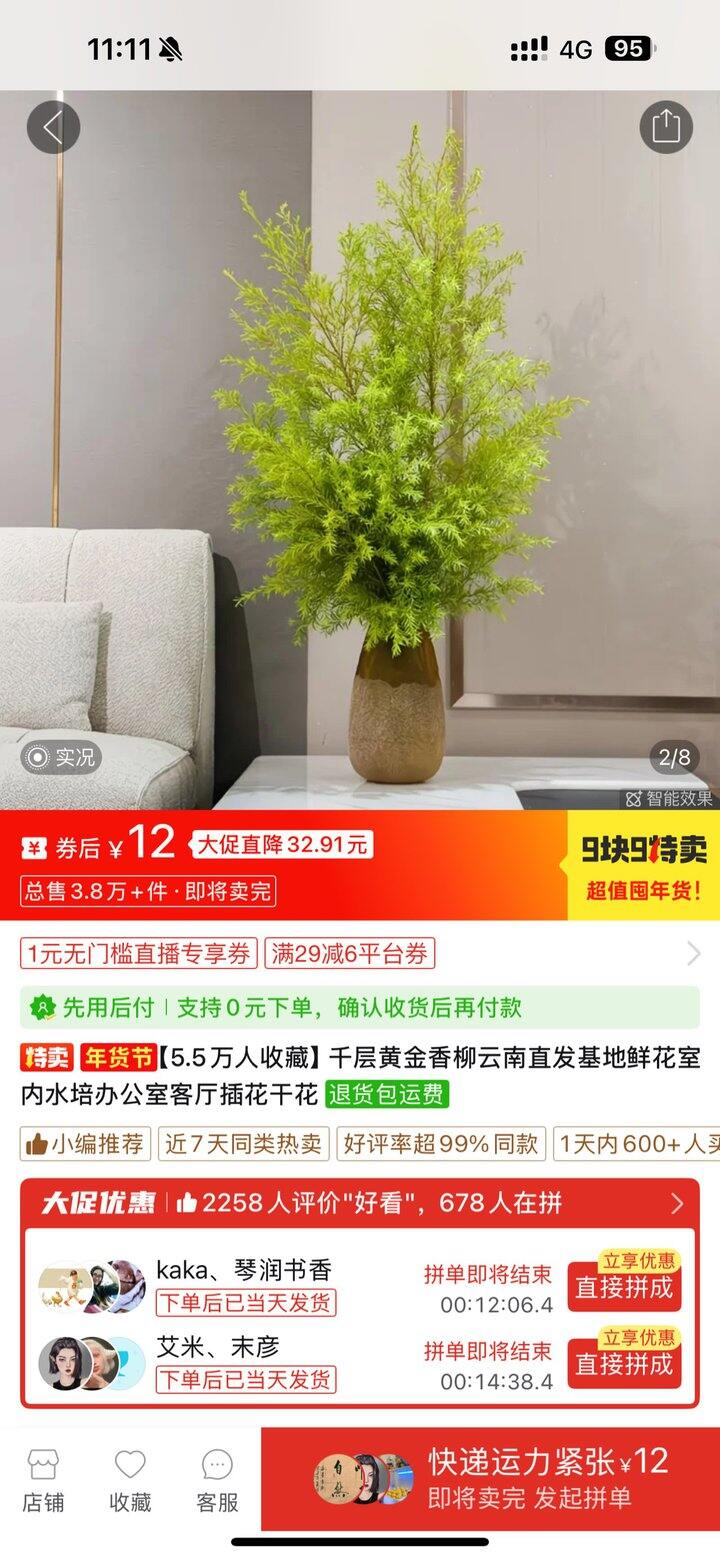720x1560 pixels.
Task: Open the 先用后付 pay-later info bar
Action: [360, 1007]
